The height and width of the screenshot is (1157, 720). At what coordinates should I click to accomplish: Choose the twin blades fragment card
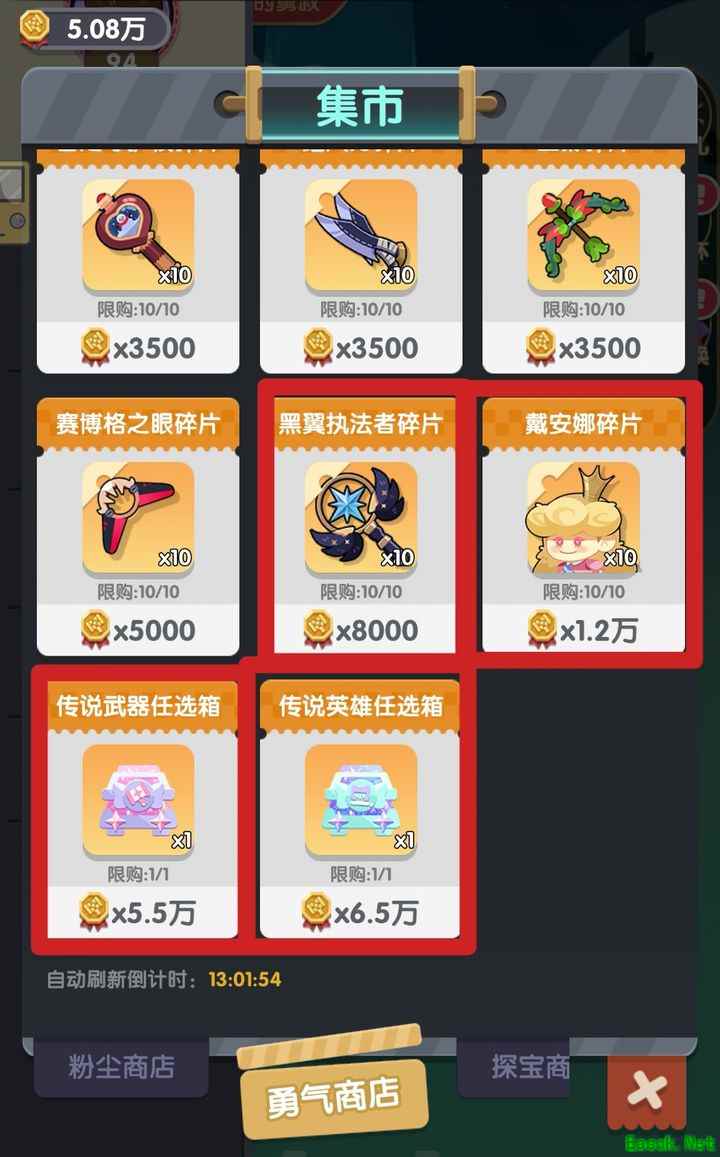(360, 235)
